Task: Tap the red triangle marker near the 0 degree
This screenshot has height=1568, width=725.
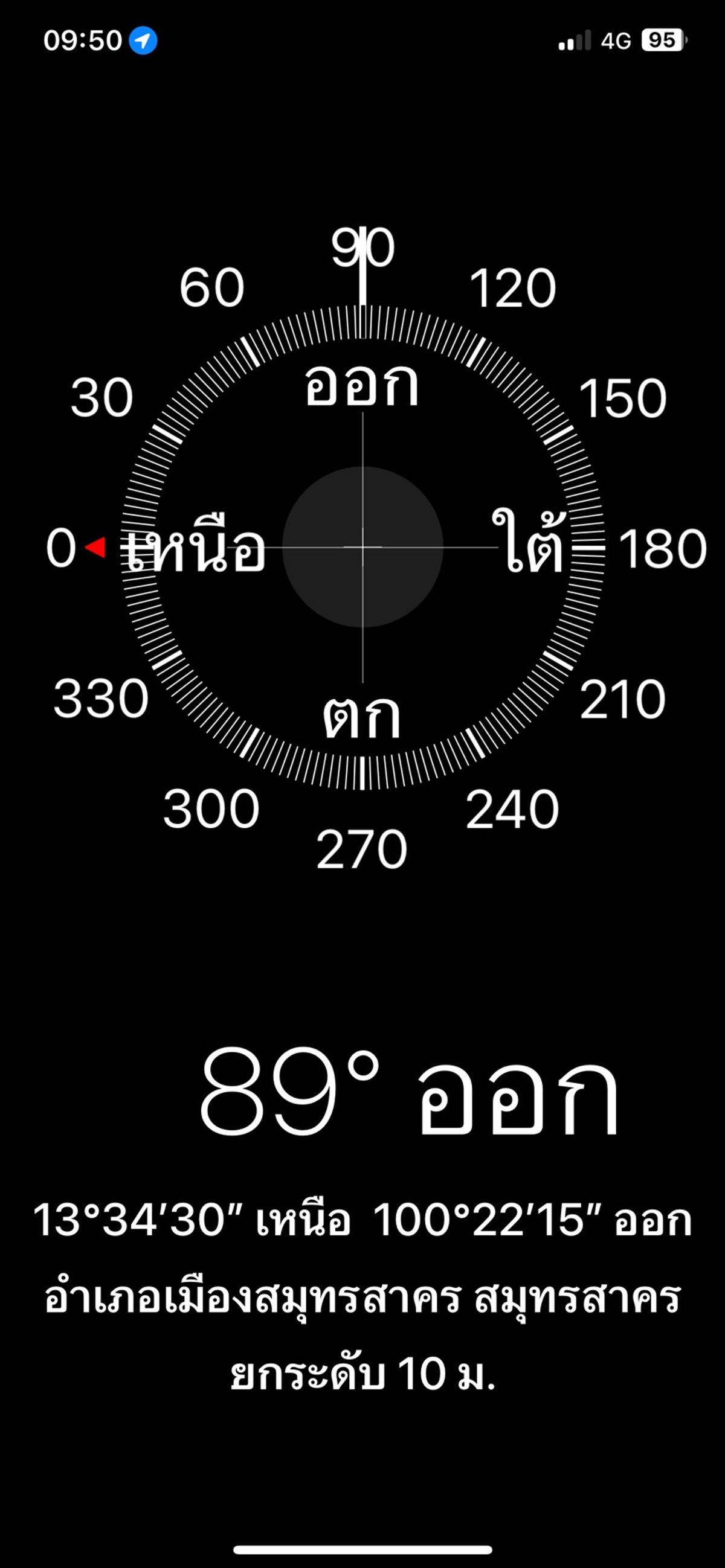Action: (x=95, y=548)
